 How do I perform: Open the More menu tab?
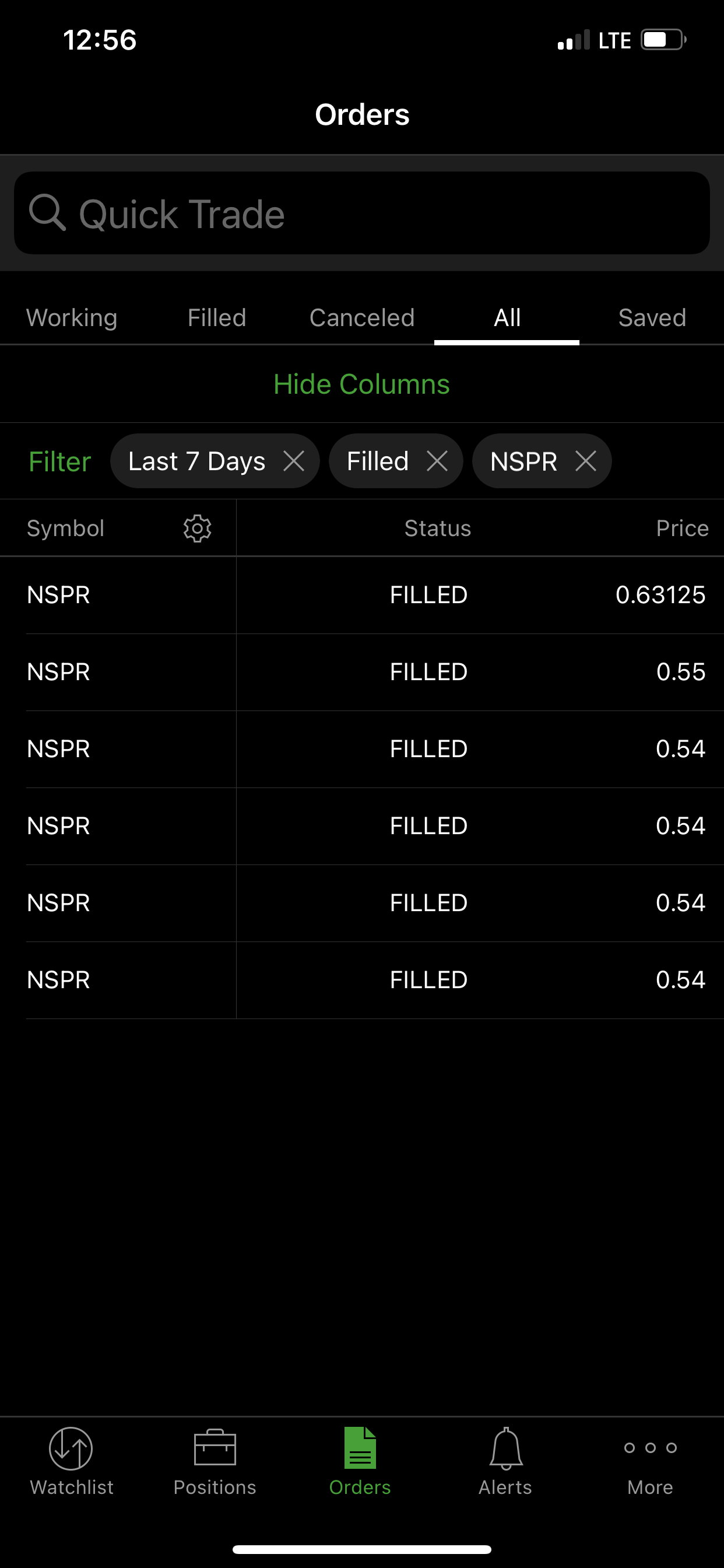click(651, 1461)
